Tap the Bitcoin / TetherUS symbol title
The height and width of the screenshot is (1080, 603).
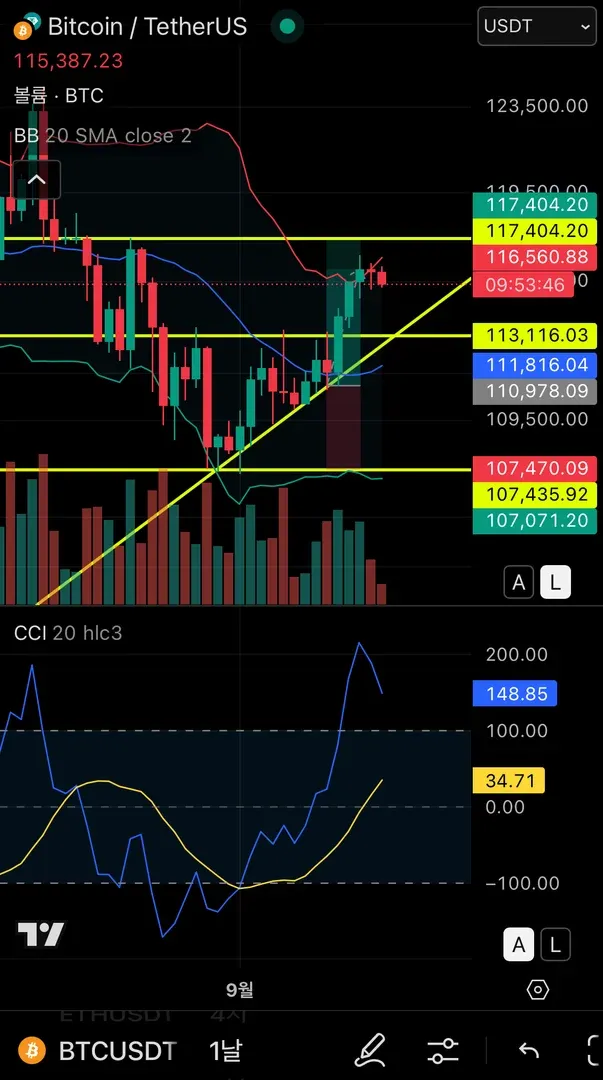click(147, 27)
